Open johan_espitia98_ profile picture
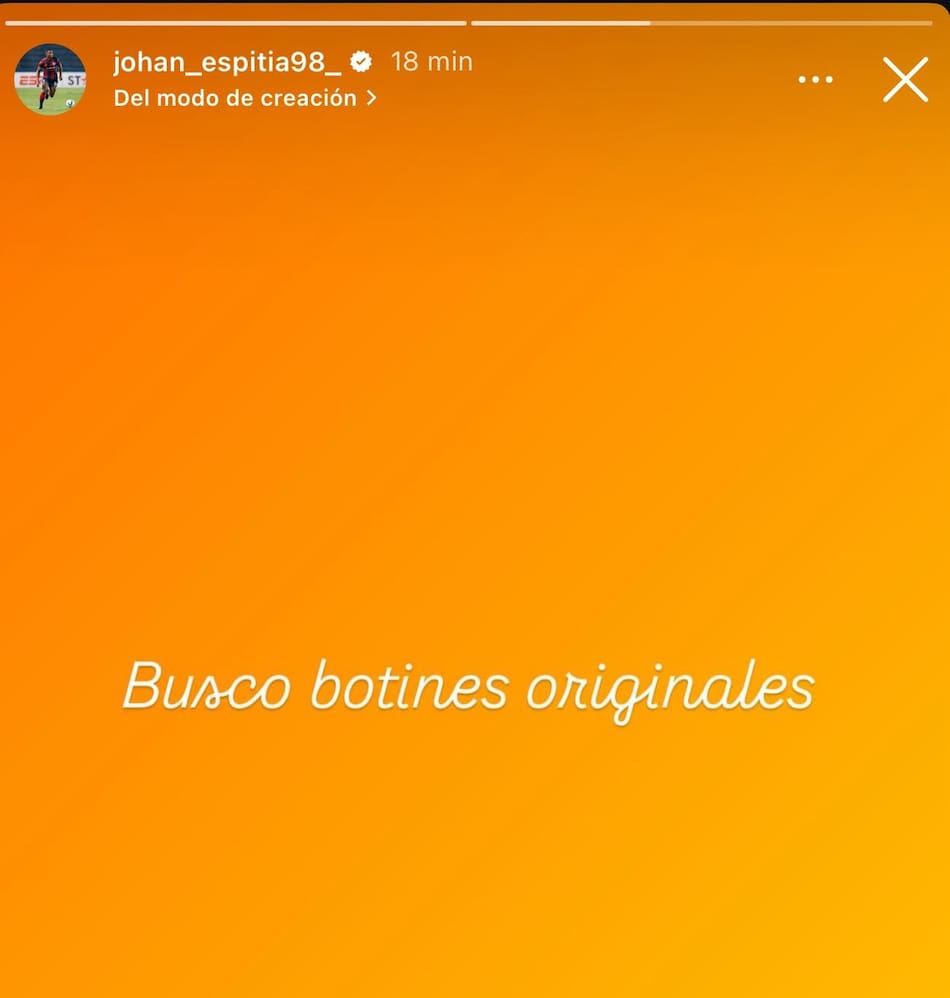950x998 pixels. tap(50, 79)
